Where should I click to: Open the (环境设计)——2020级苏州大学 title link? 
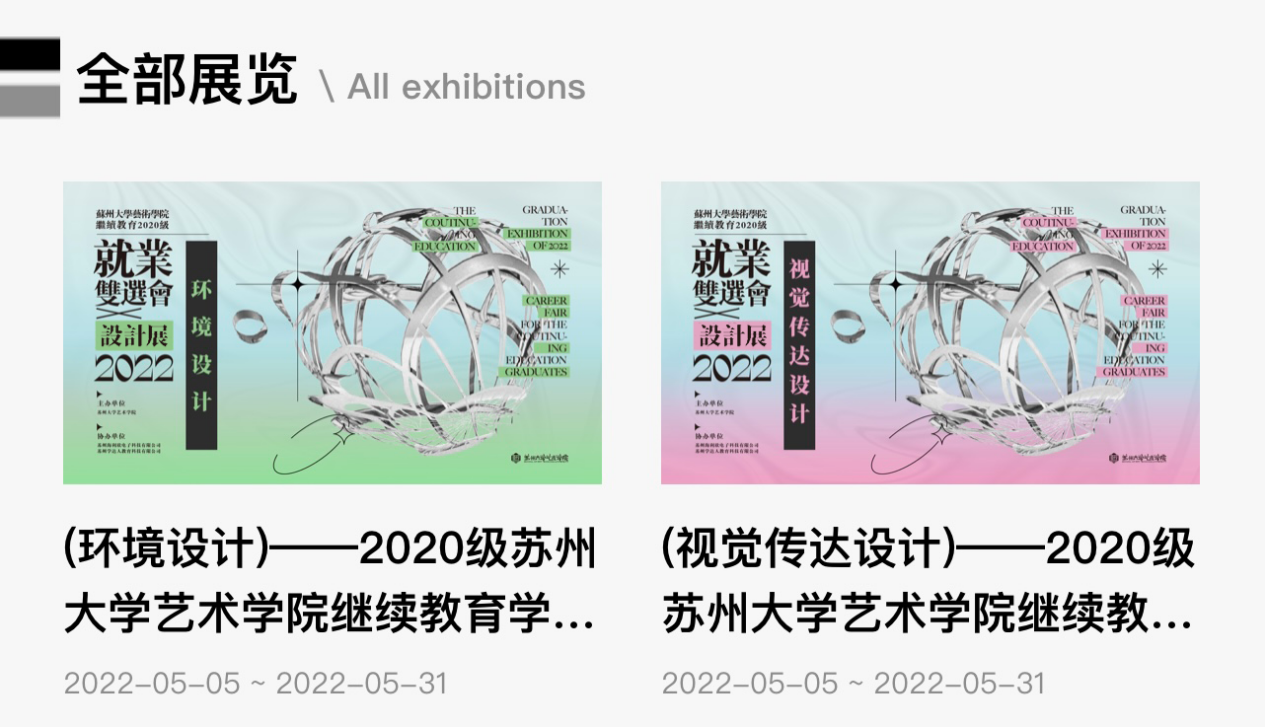pyautogui.click(x=330, y=582)
